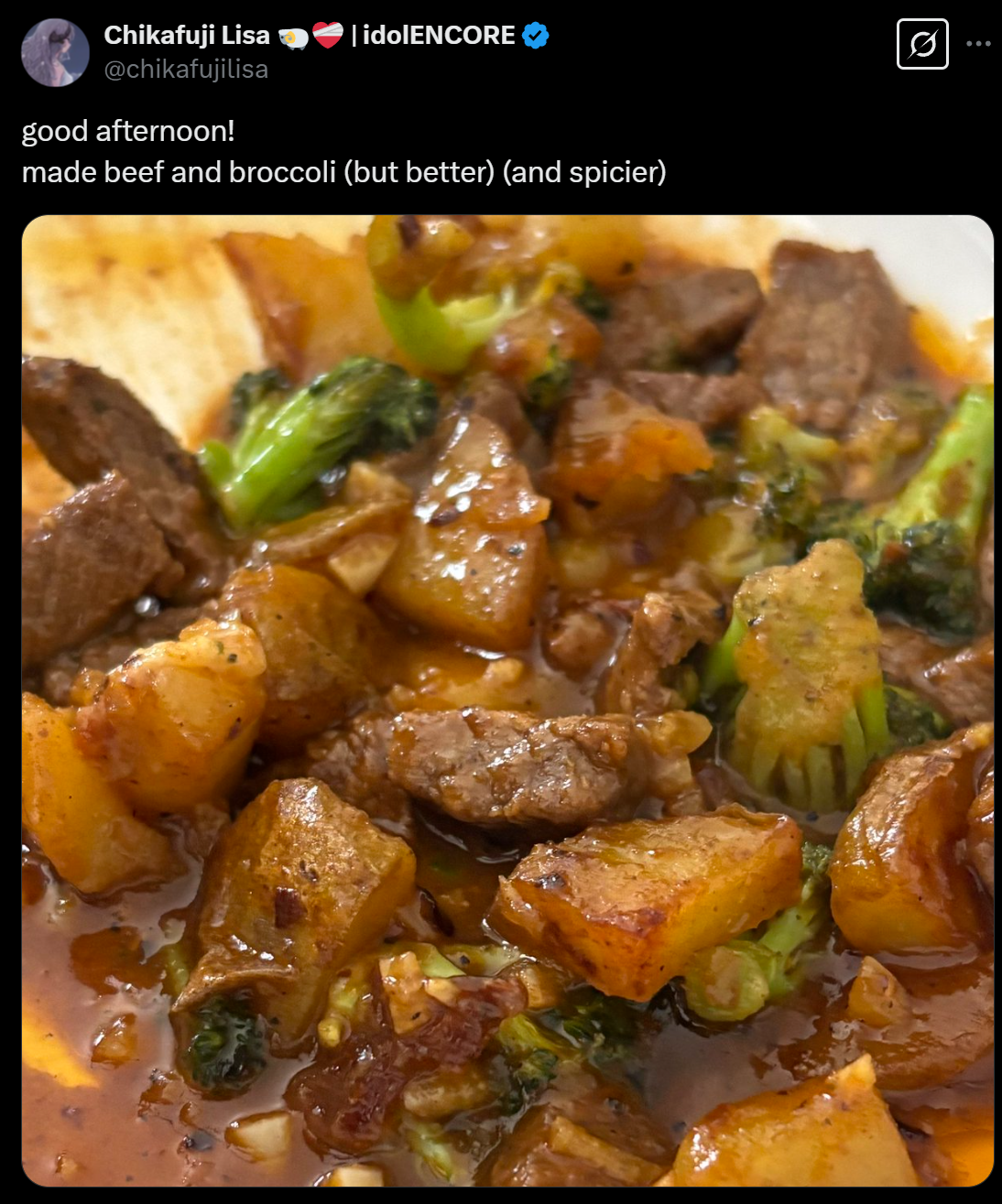Open Chikafuji Lisa's profile picture

pyautogui.click(x=55, y=53)
